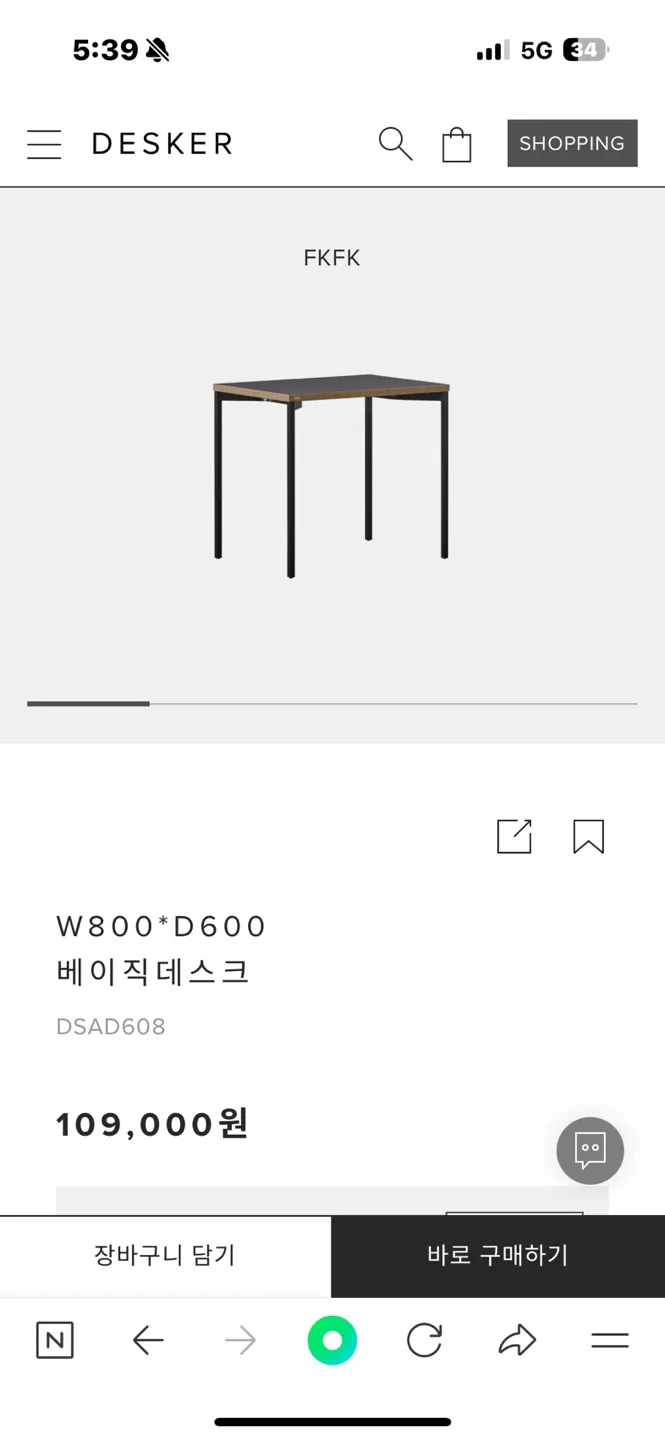
Task: Open the browser toolbar menu
Action: pos(609,1340)
